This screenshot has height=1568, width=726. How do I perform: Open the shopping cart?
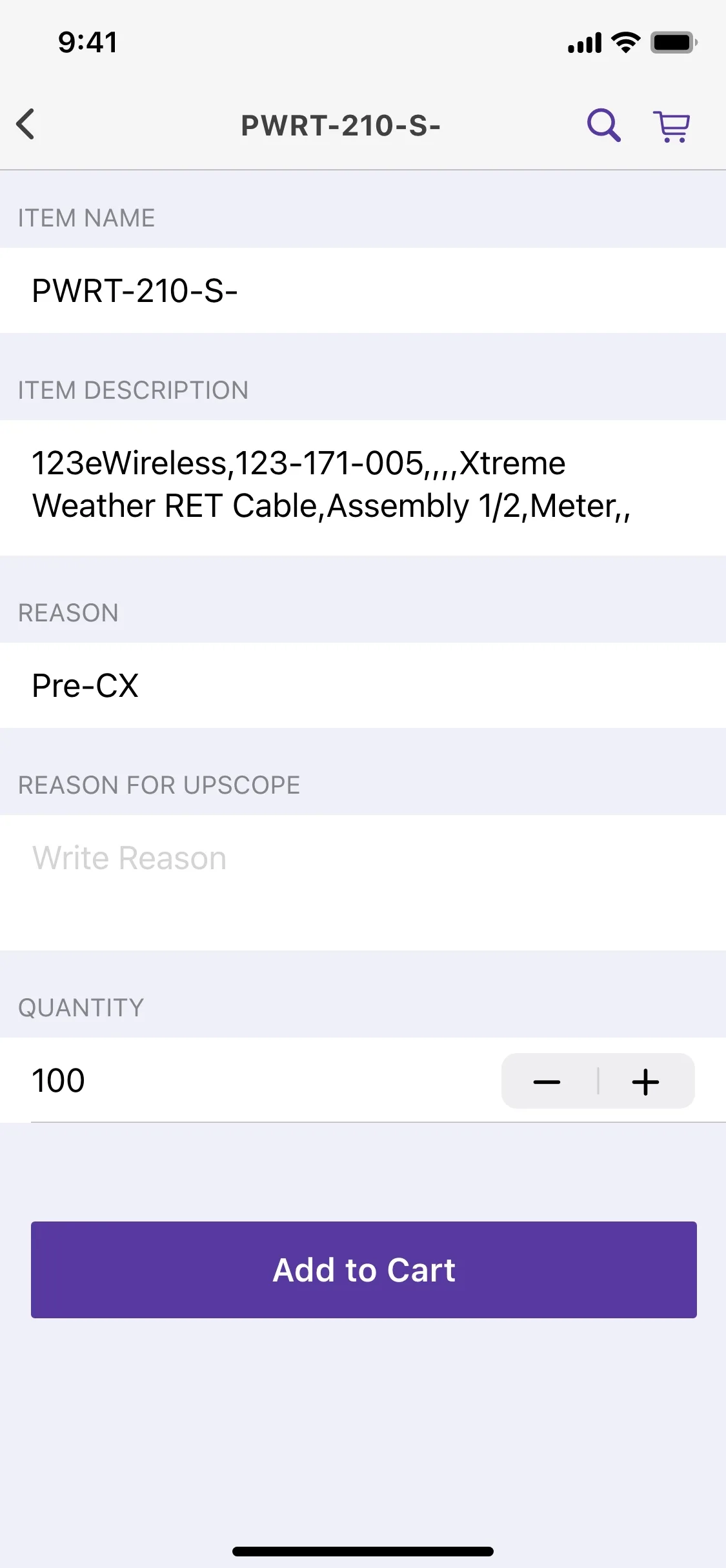tap(672, 126)
